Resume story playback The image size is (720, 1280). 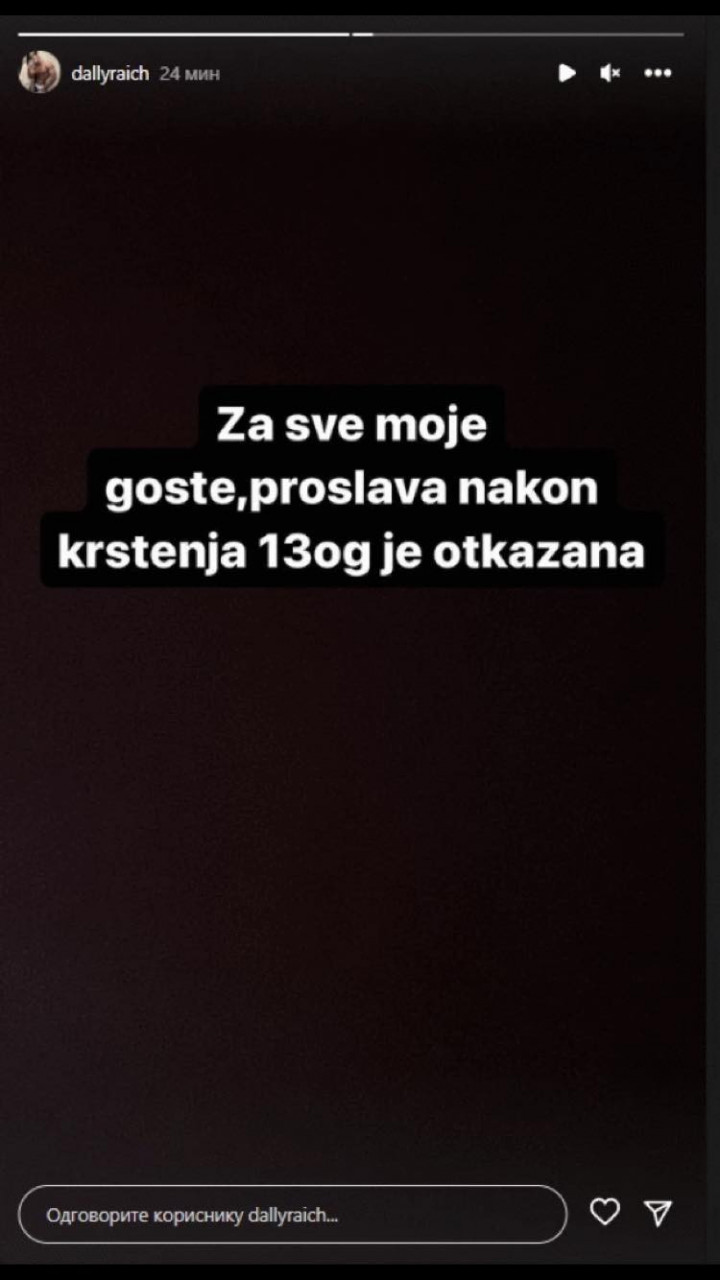567,73
